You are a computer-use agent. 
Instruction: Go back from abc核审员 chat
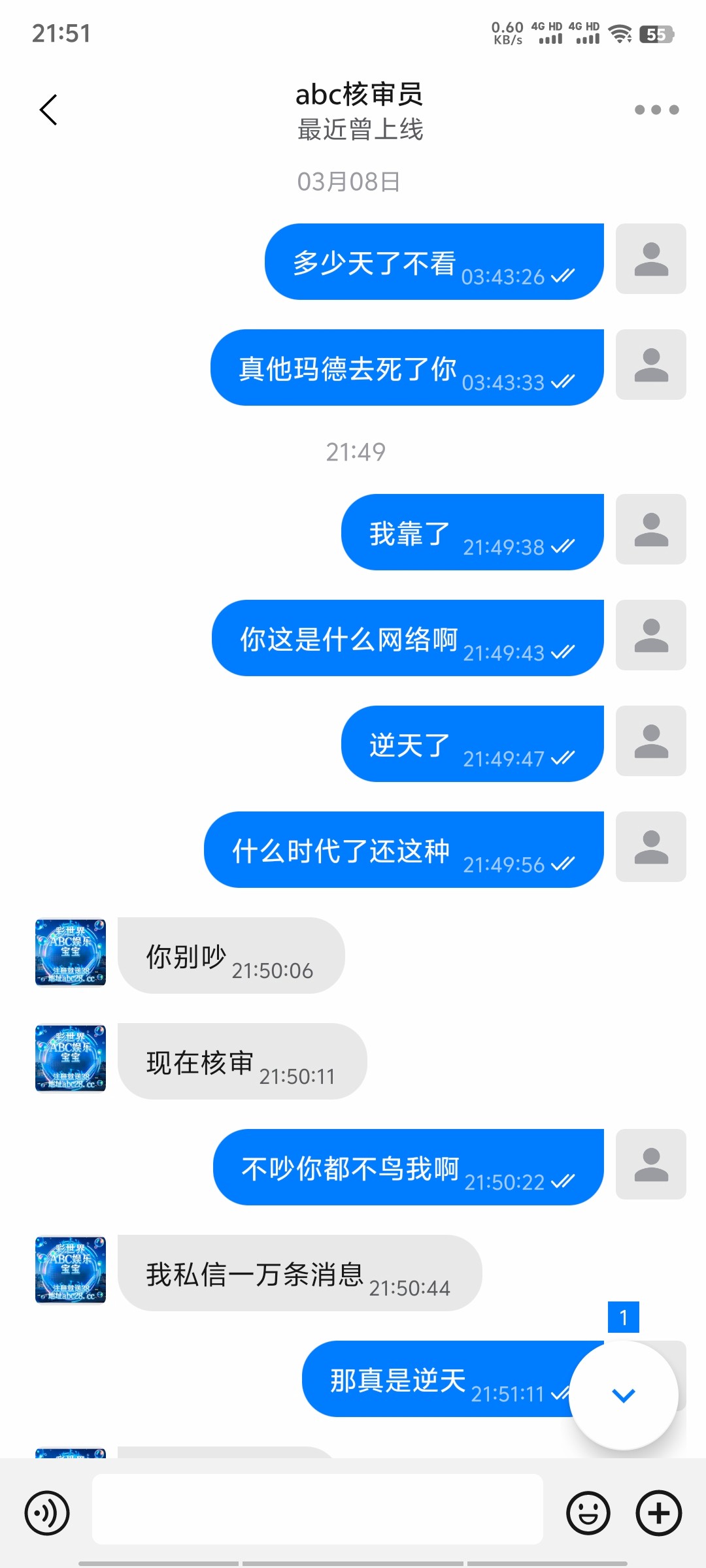pos(48,110)
